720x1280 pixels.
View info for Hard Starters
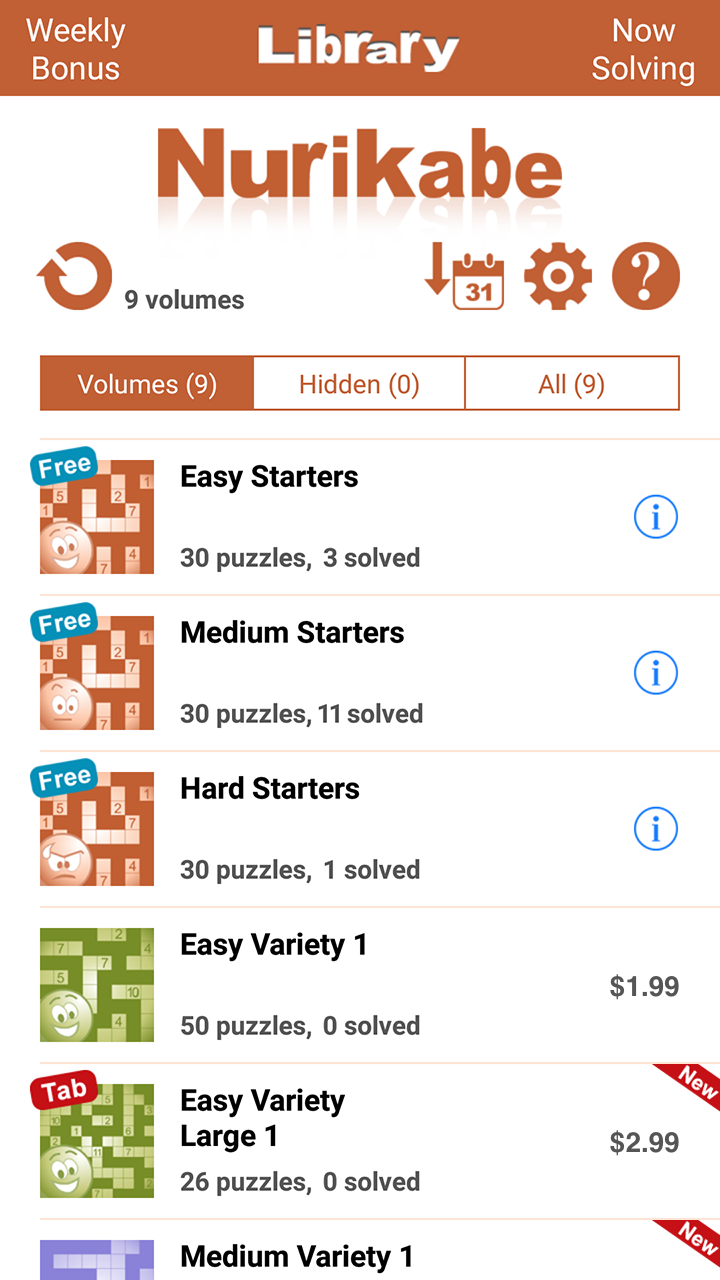click(656, 829)
